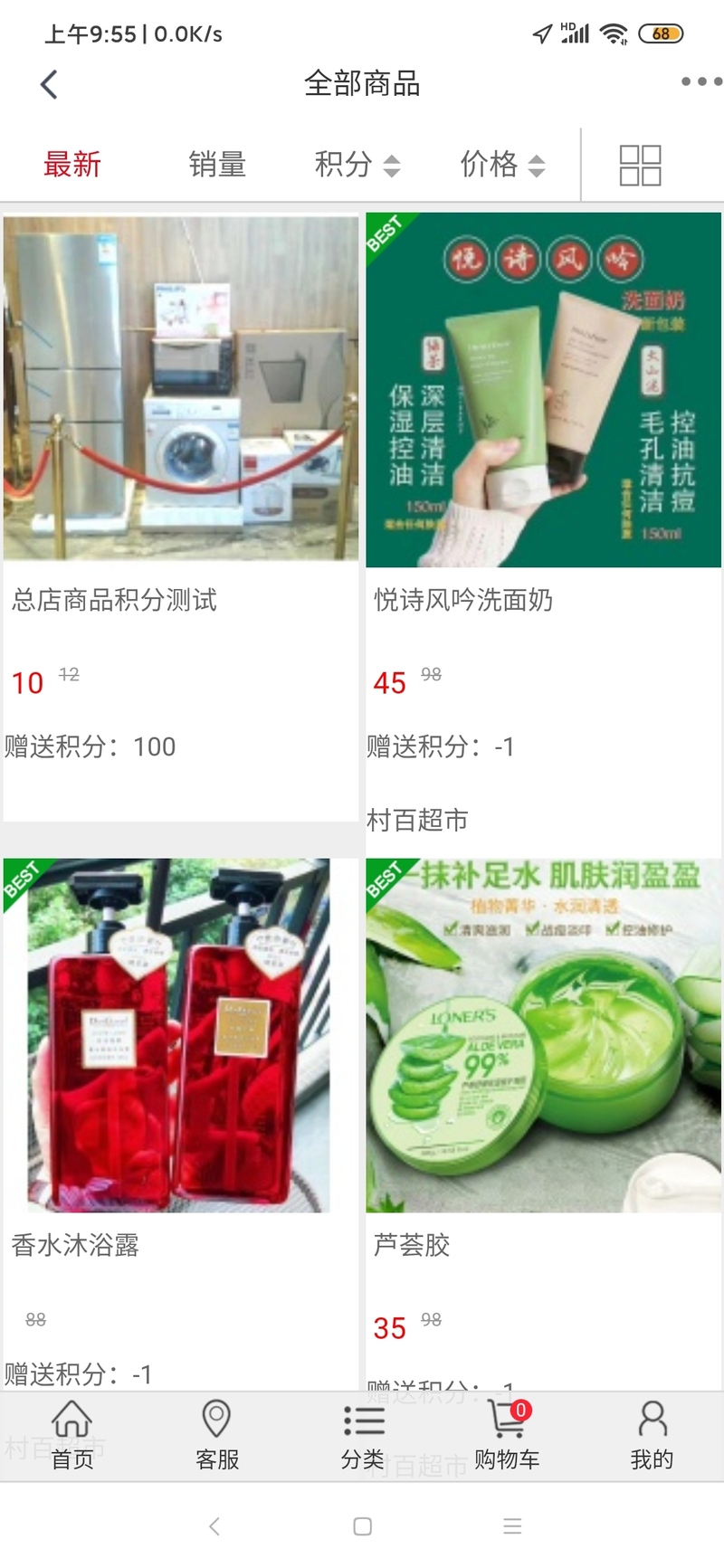Sort products by 积分

click(x=357, y=165)
